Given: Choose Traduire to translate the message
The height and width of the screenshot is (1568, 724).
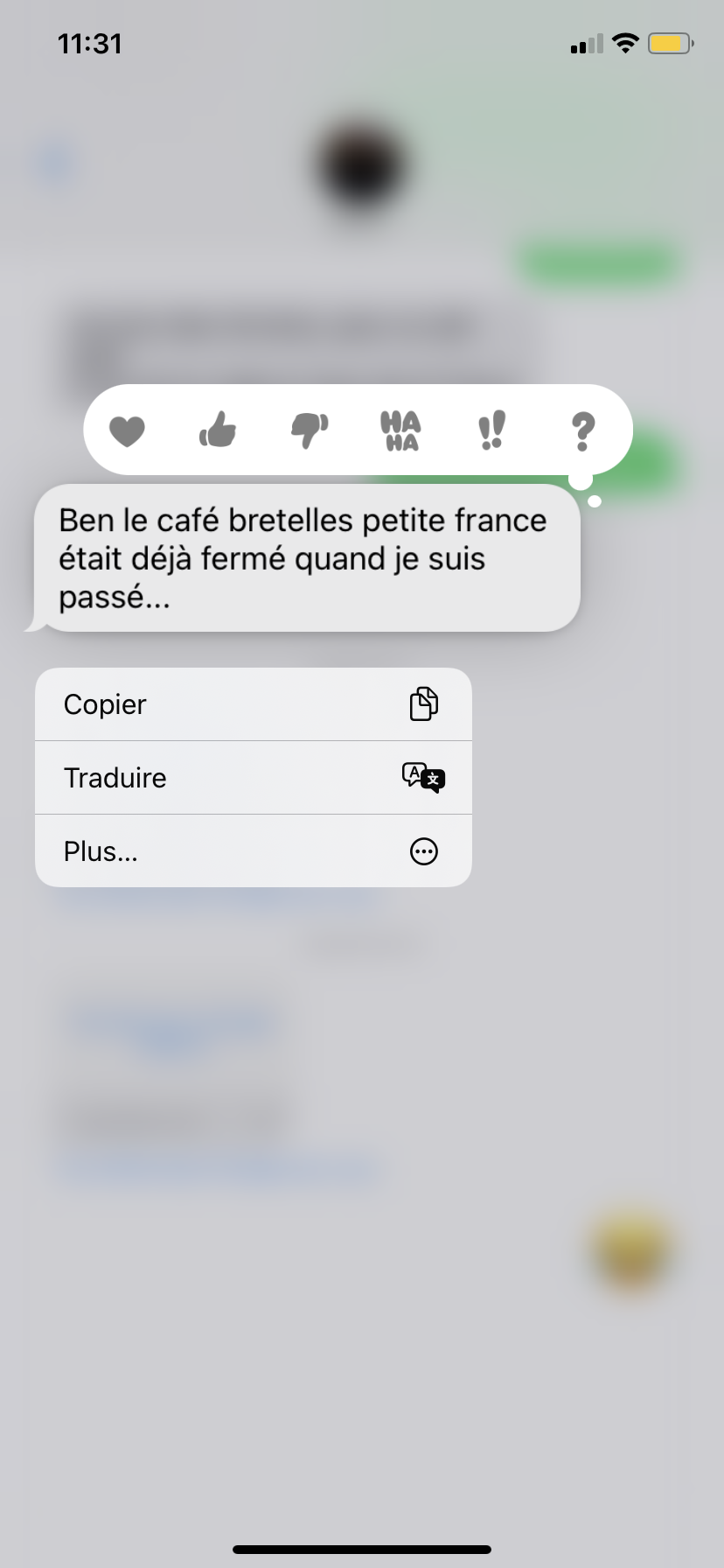Looking at the screenshot, I should pos(253,778).
